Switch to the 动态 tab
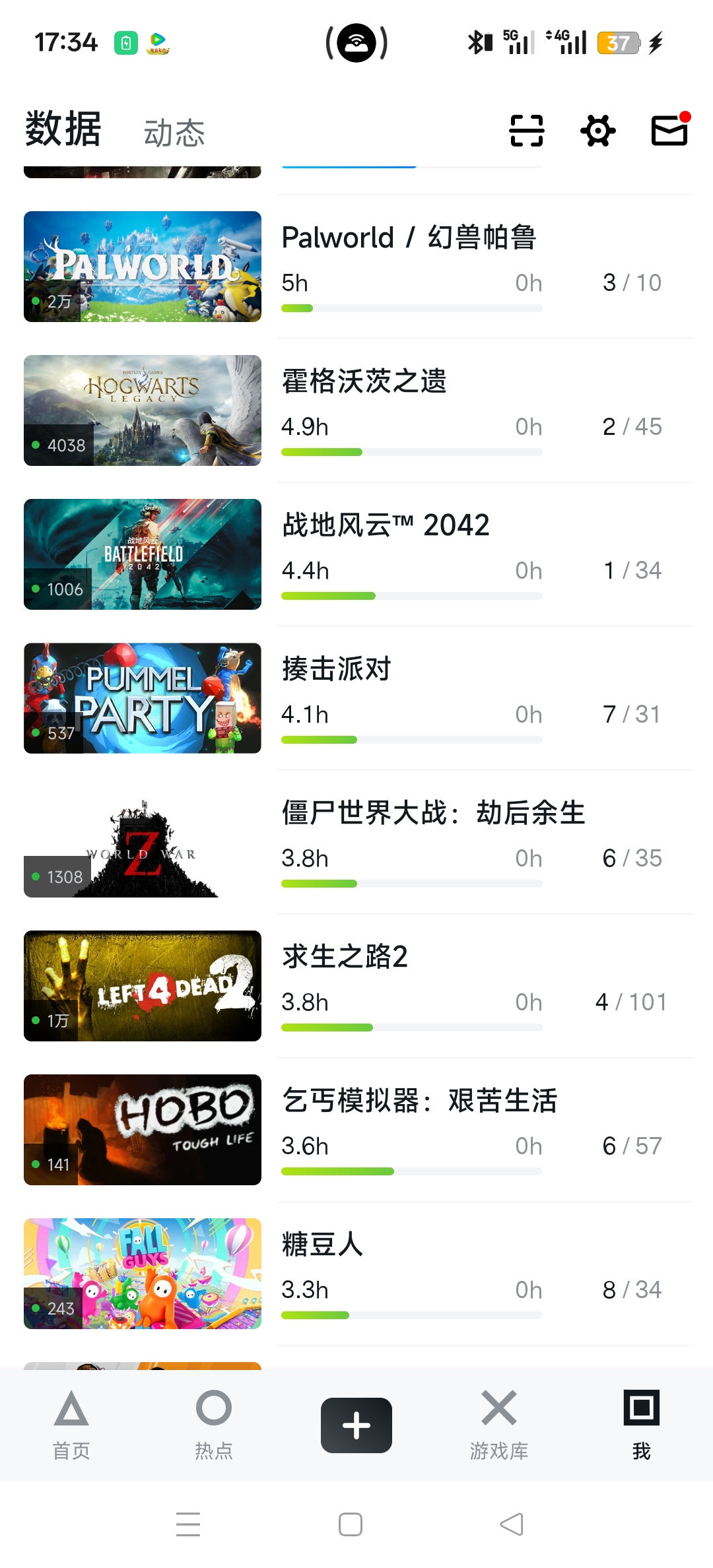Screen dimensions: 713x1568 point(174,133)
